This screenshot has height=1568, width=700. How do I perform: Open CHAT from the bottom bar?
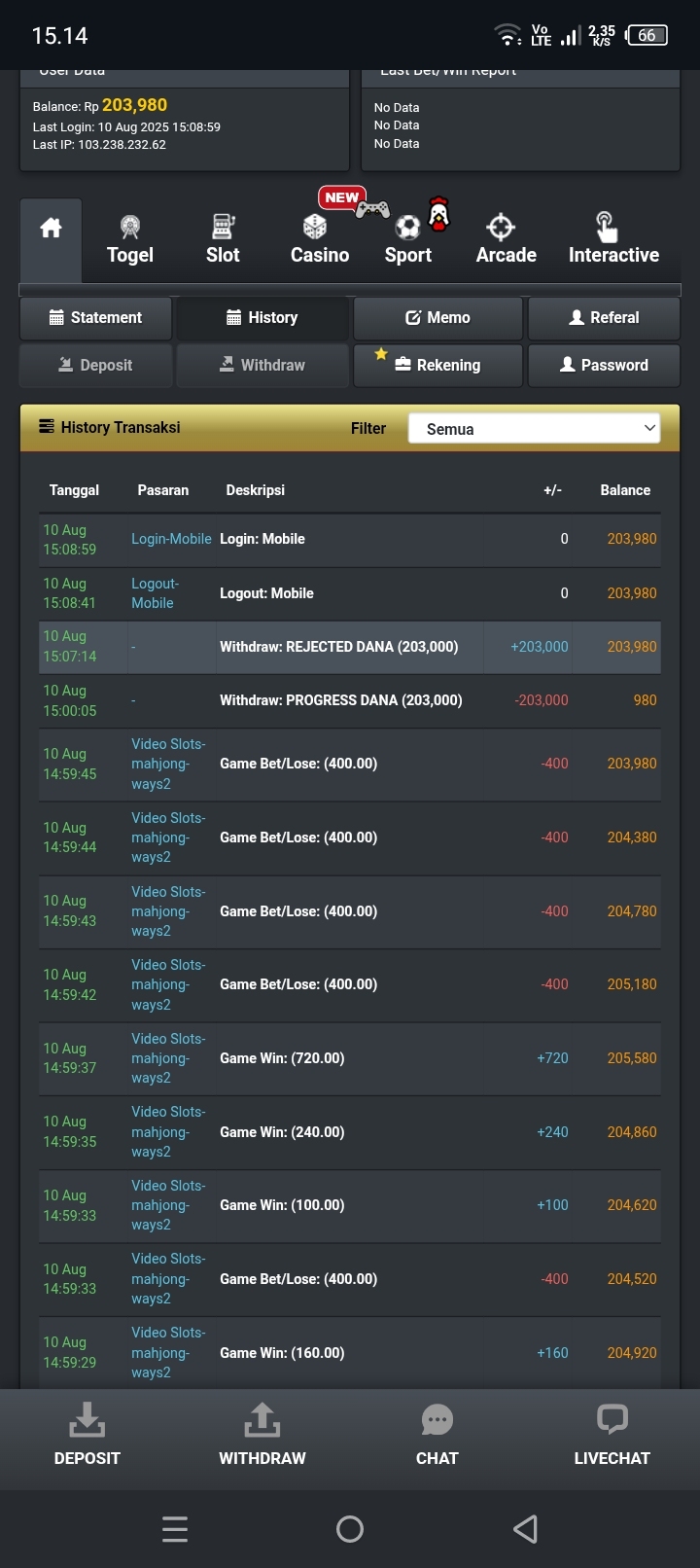pyautogui.click(x=437, y=1435)
